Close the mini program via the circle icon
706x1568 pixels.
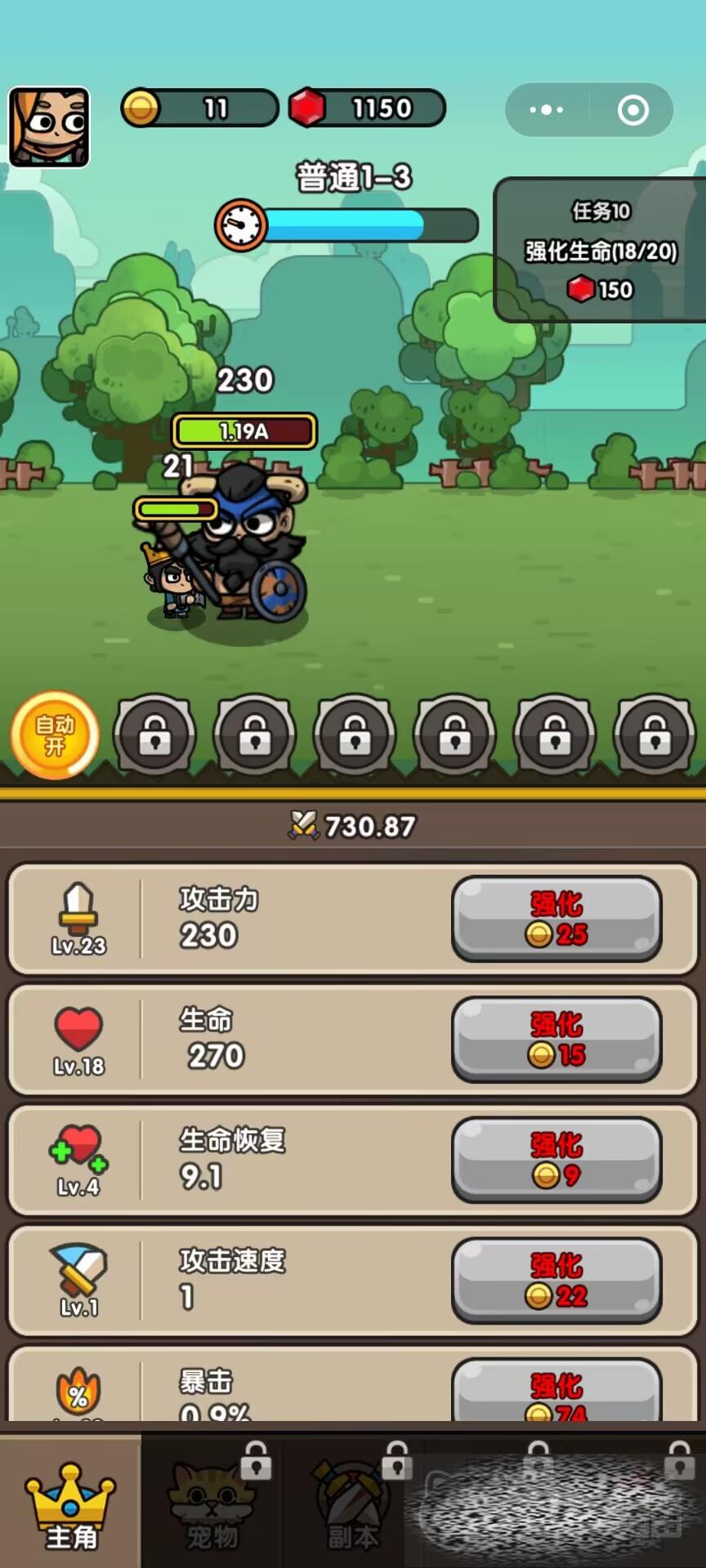pyautogui.click(x=633, y=109)
